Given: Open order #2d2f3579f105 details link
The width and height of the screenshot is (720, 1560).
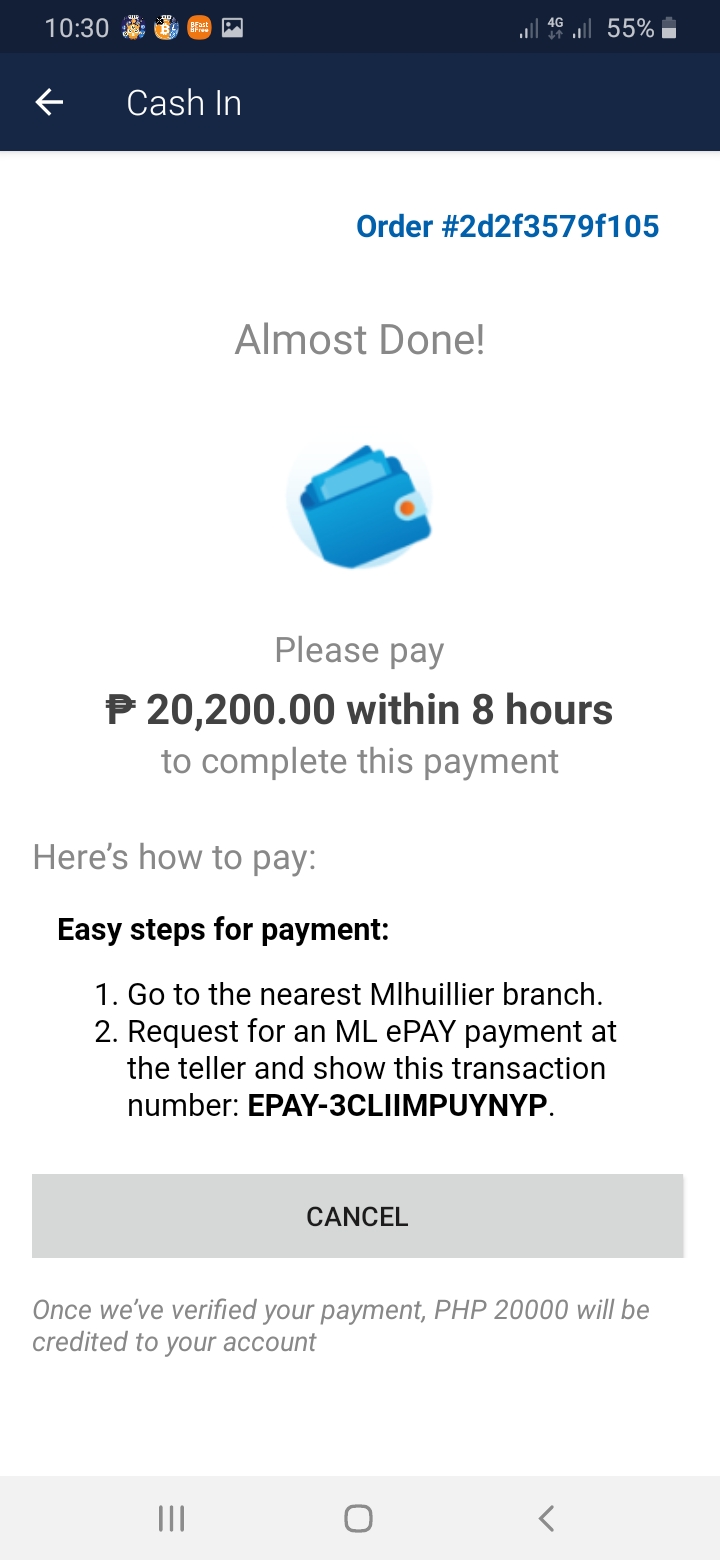Looking at the screenshot, I should tap(508, 227).
